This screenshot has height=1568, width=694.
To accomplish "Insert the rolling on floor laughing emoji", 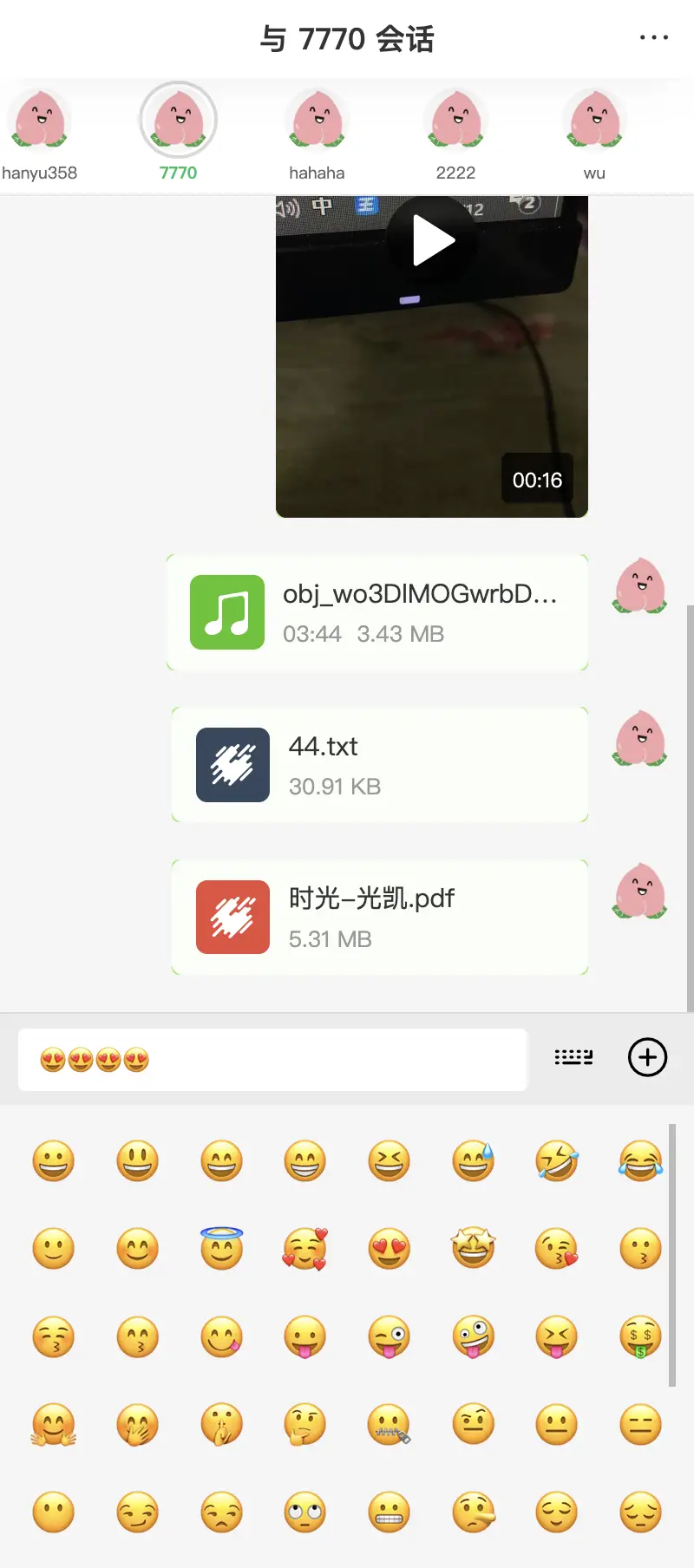I will tap(557, 1161).
